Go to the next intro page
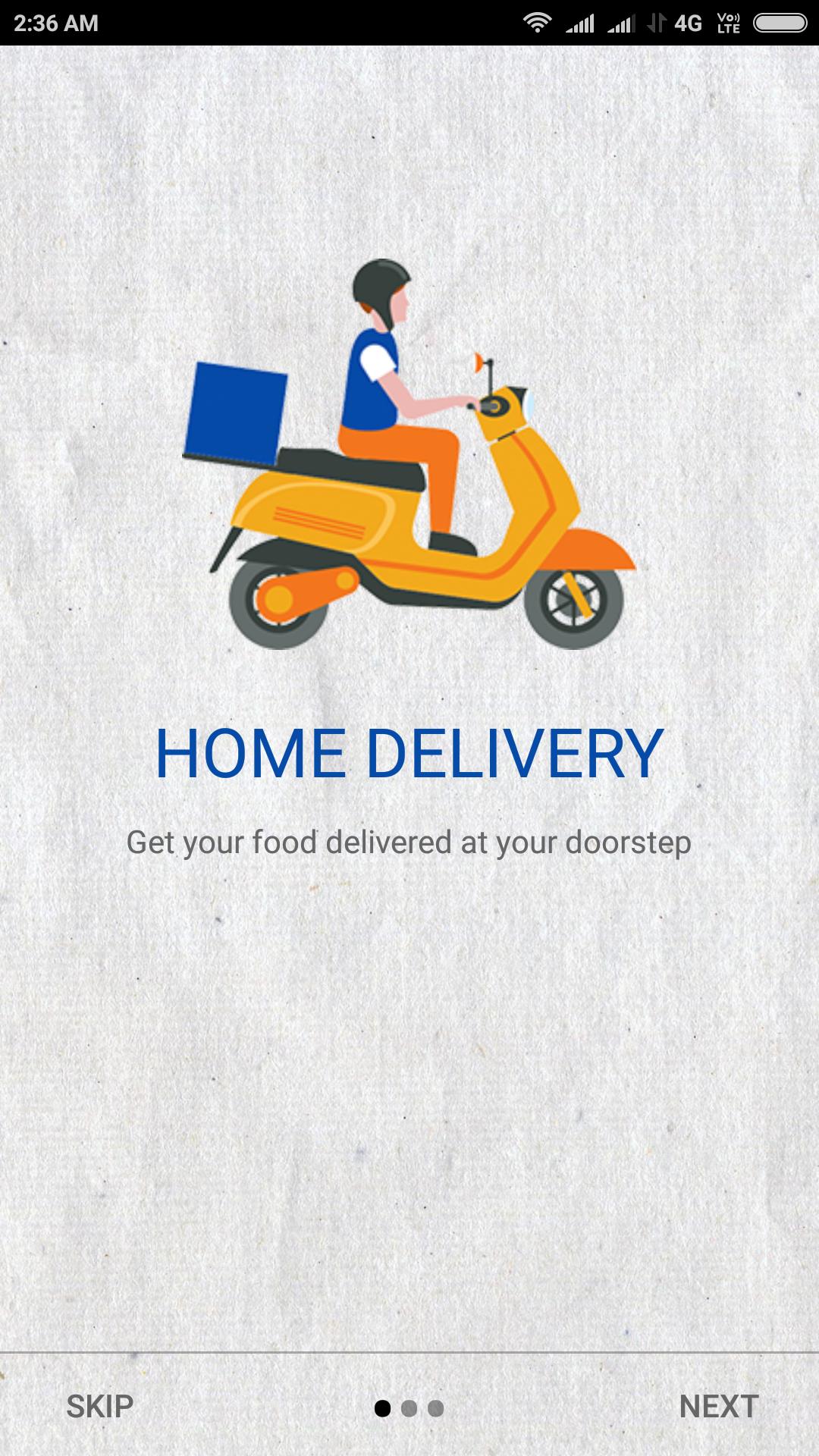Viewport: 819px width, 1456px height. coord(718,1406)
